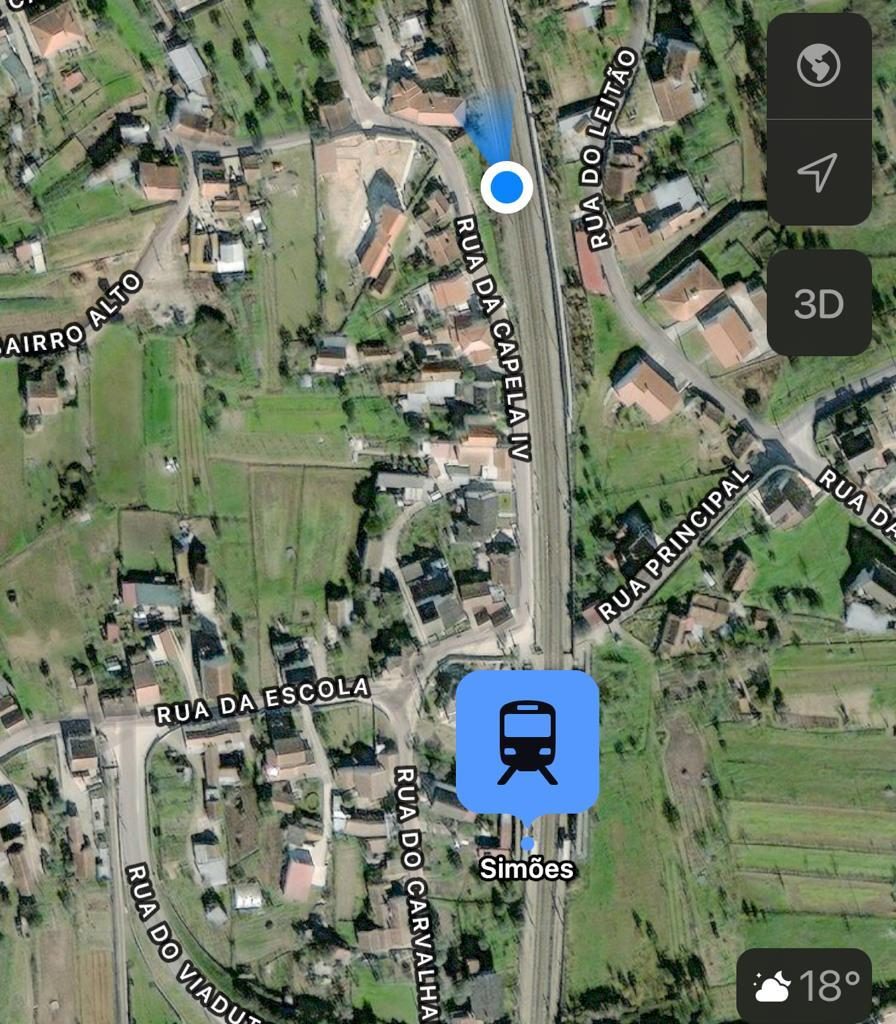Open the 18° weather widget
The width and height of the screenshot is (896, 1024).
[806, 987]
